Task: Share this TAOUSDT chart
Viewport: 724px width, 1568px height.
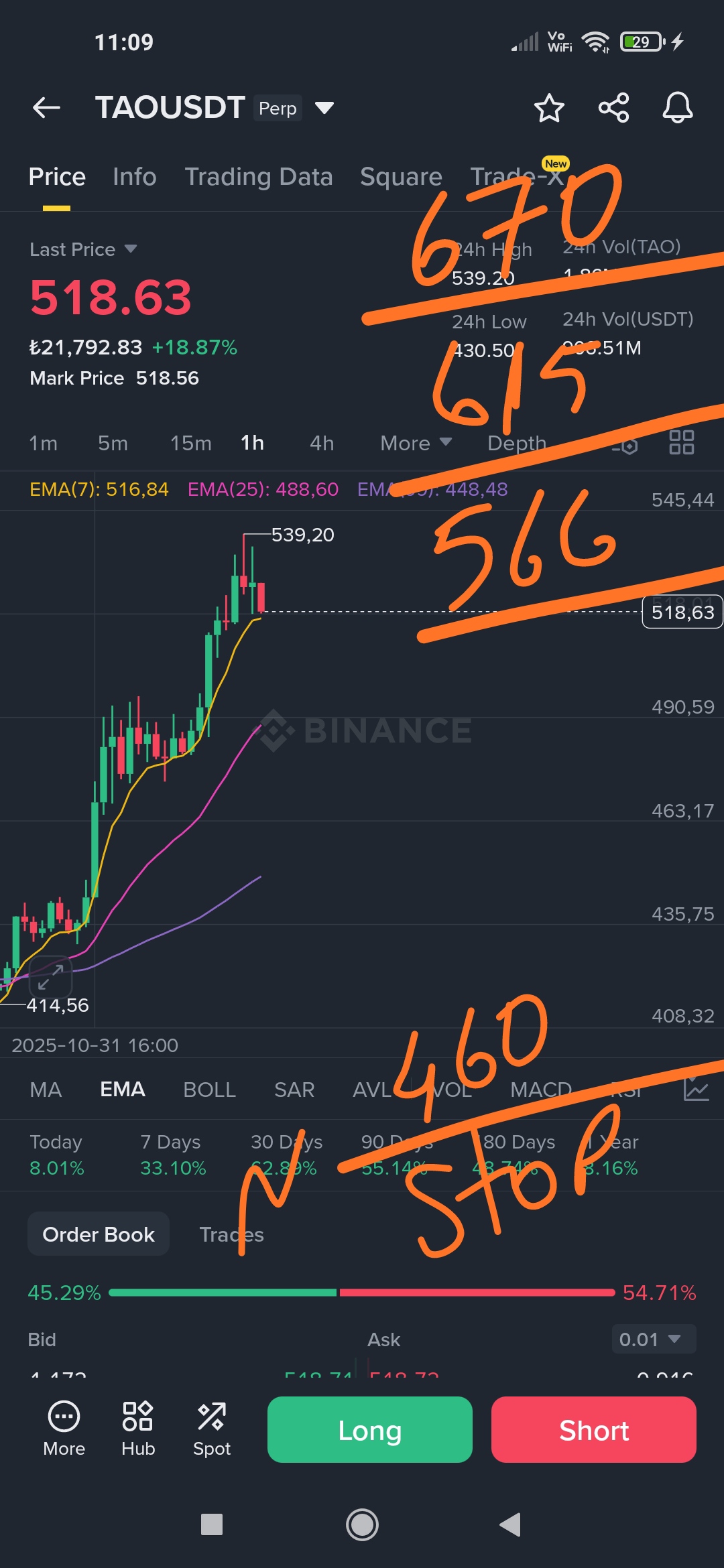Action: tap(613, 108)
